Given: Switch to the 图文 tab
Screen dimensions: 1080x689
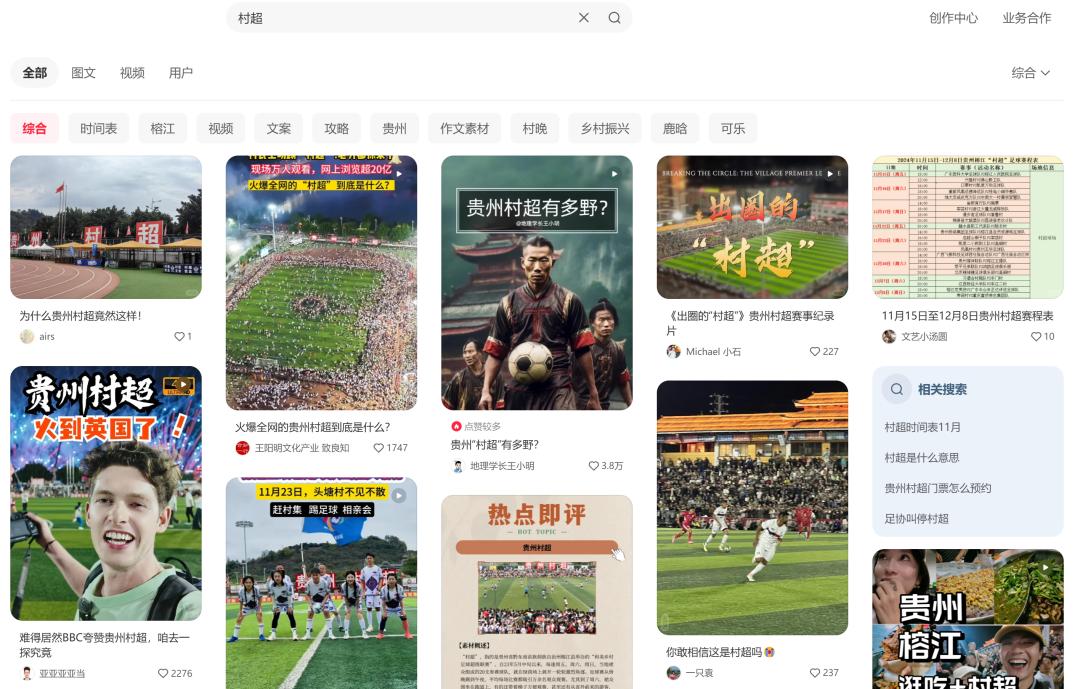Looking at the screenshot, I should (83, 73).
